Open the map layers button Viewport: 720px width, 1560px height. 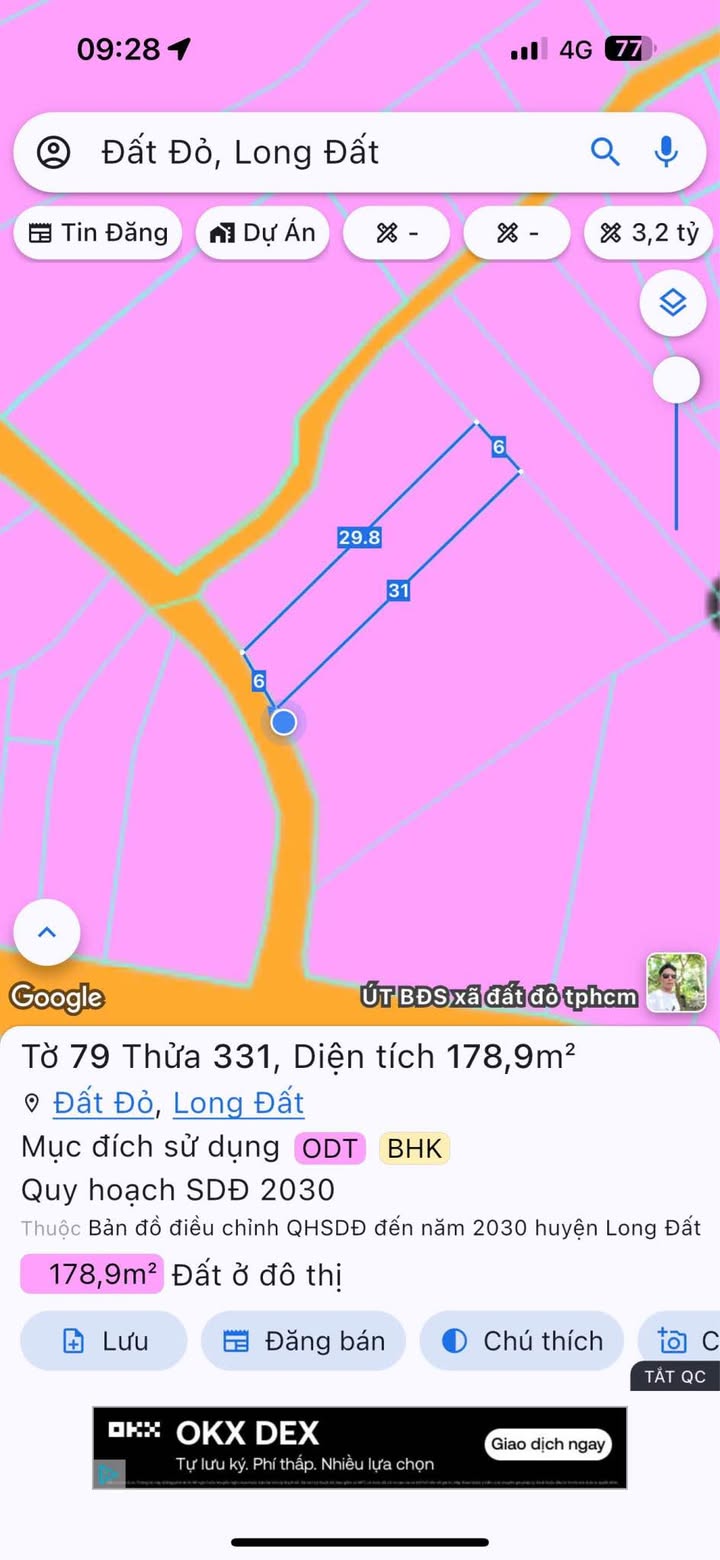673,302
